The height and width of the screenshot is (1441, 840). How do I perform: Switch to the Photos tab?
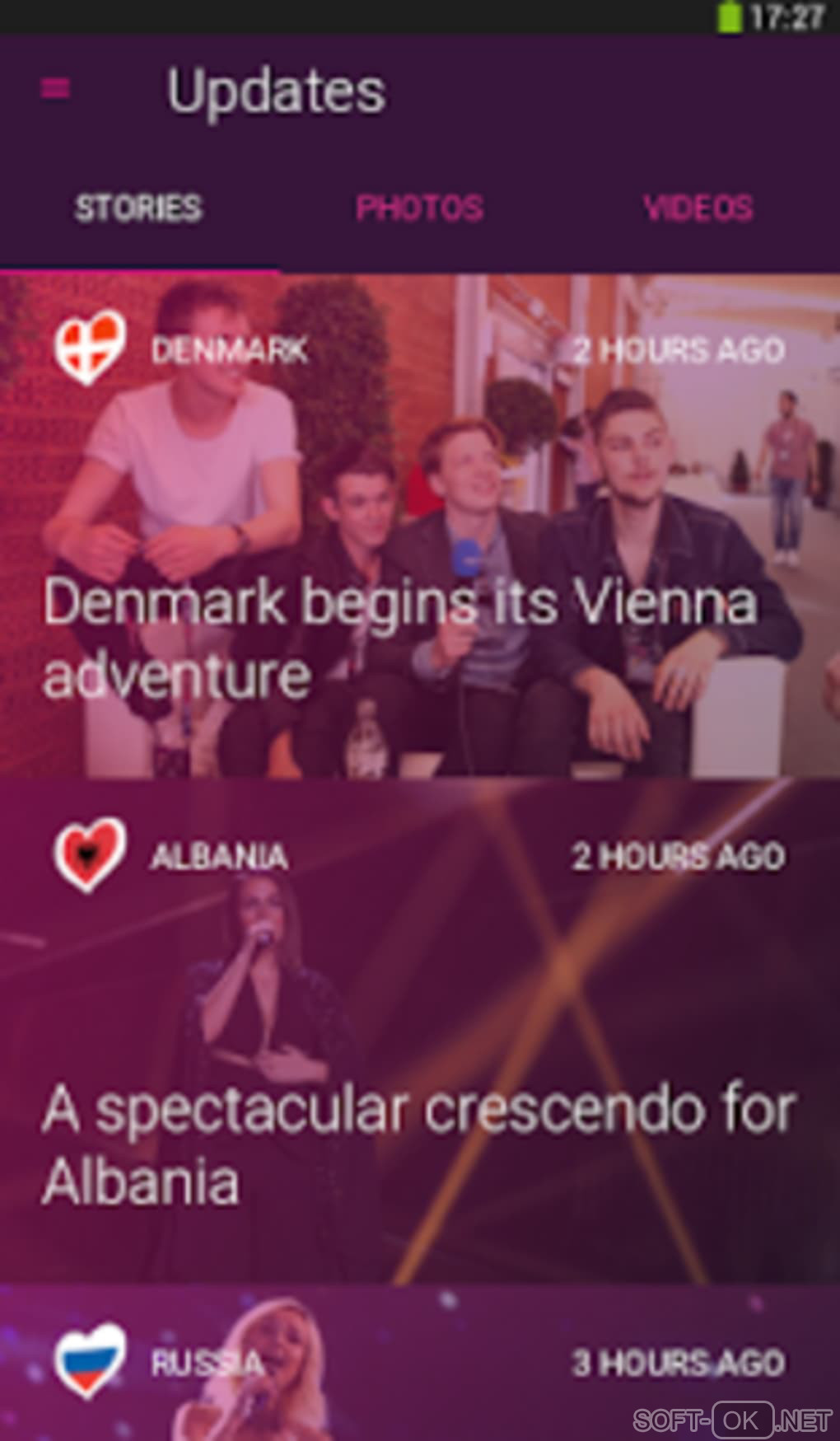pyautogui.click(x=419, y=208)
